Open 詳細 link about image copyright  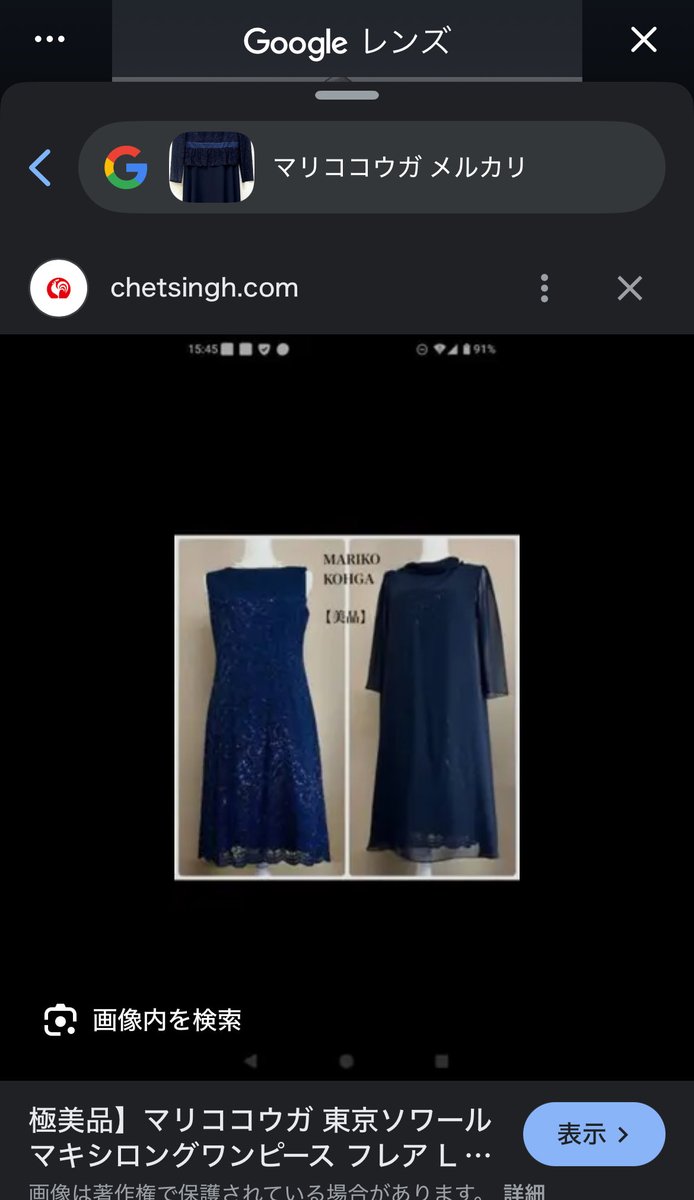pos(525,1191)
